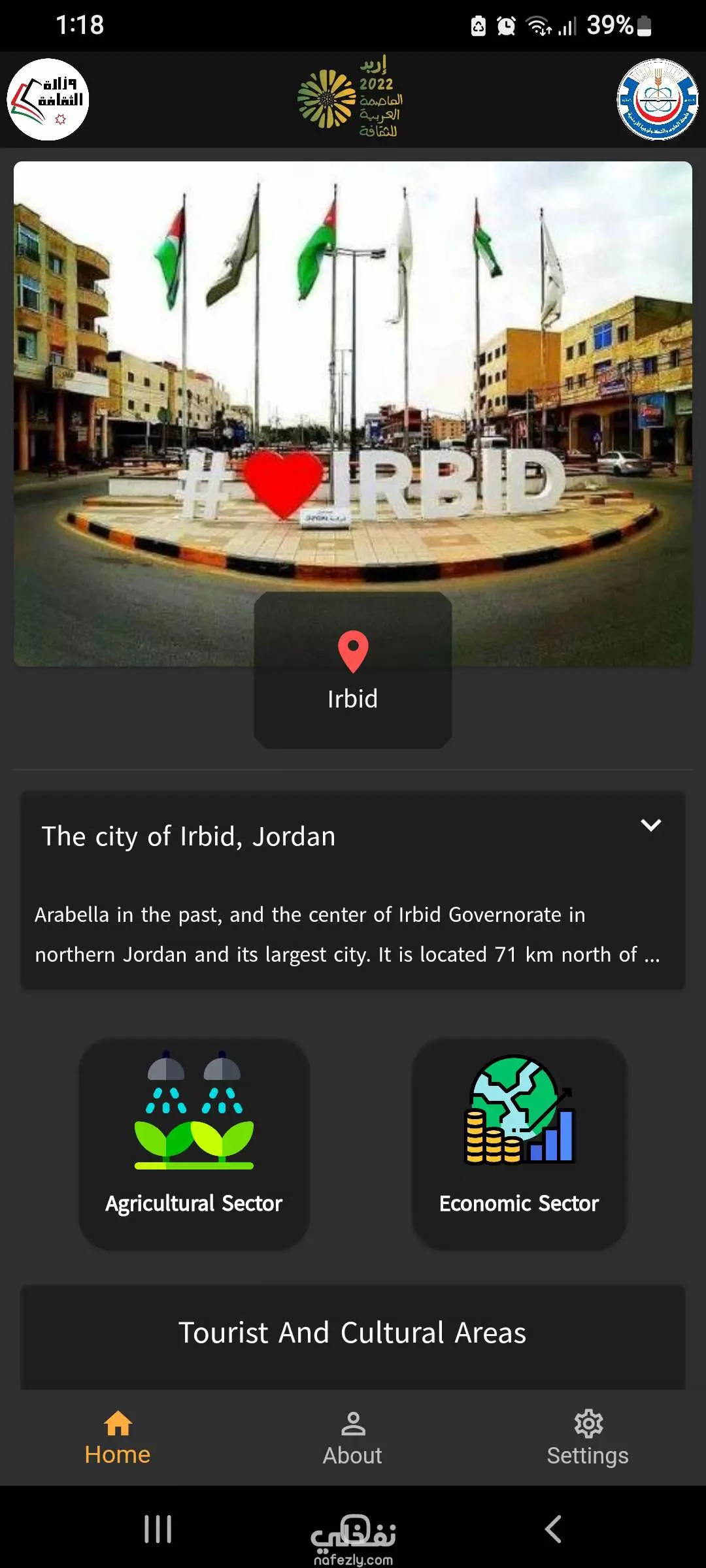Open Tourist And Cultural Areas
Image resolution: width=706 pixels, height=1568 pixels.
(352, 1333)
